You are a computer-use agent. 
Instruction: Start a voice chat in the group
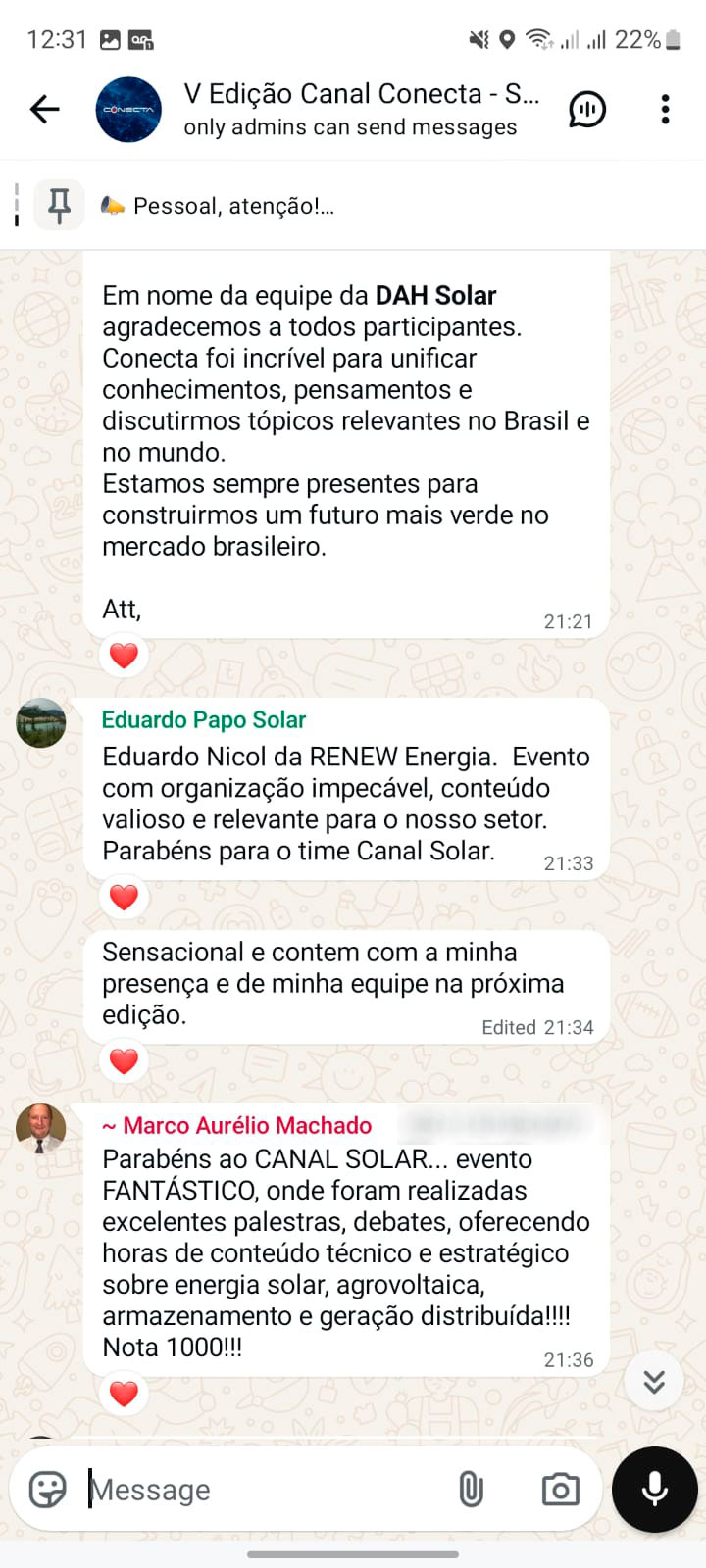click(587, 109)
